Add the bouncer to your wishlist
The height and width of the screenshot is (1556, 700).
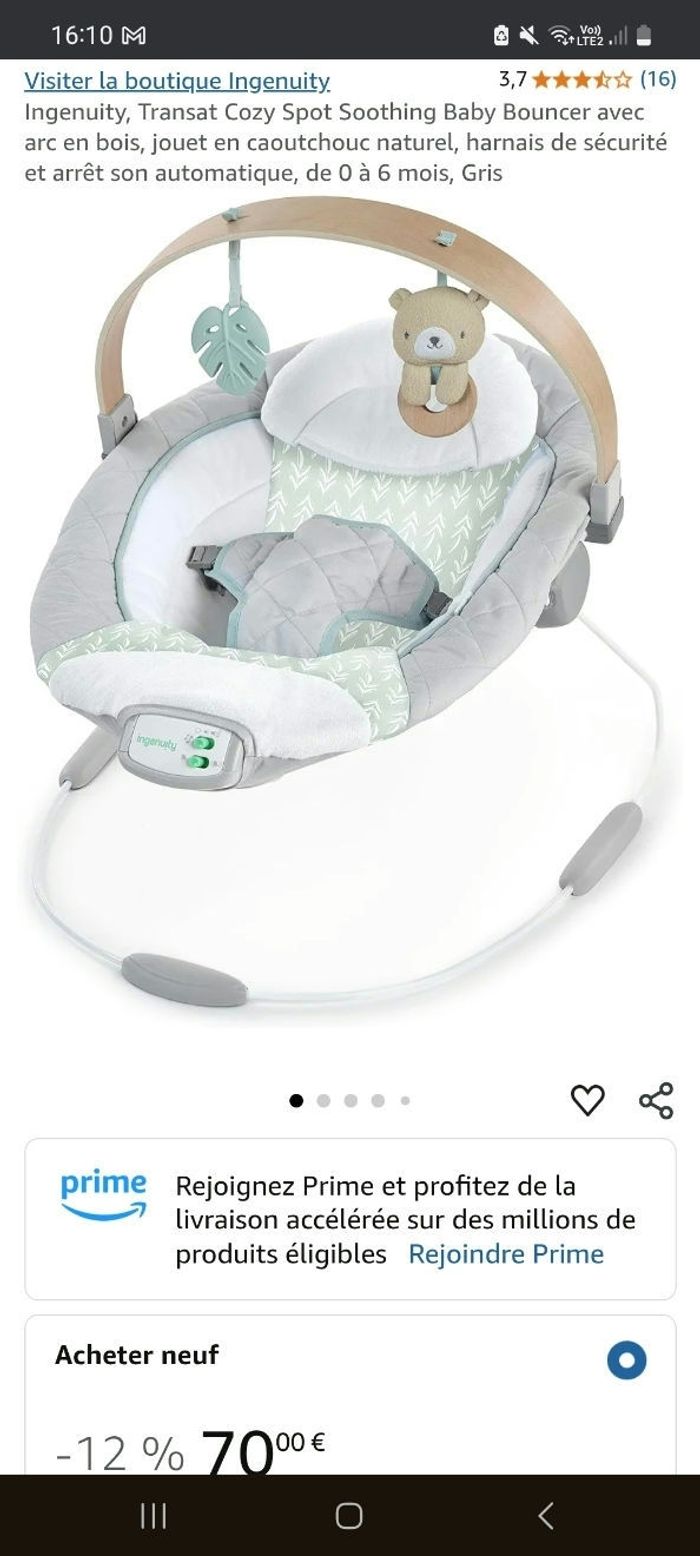click(587, 1100)
